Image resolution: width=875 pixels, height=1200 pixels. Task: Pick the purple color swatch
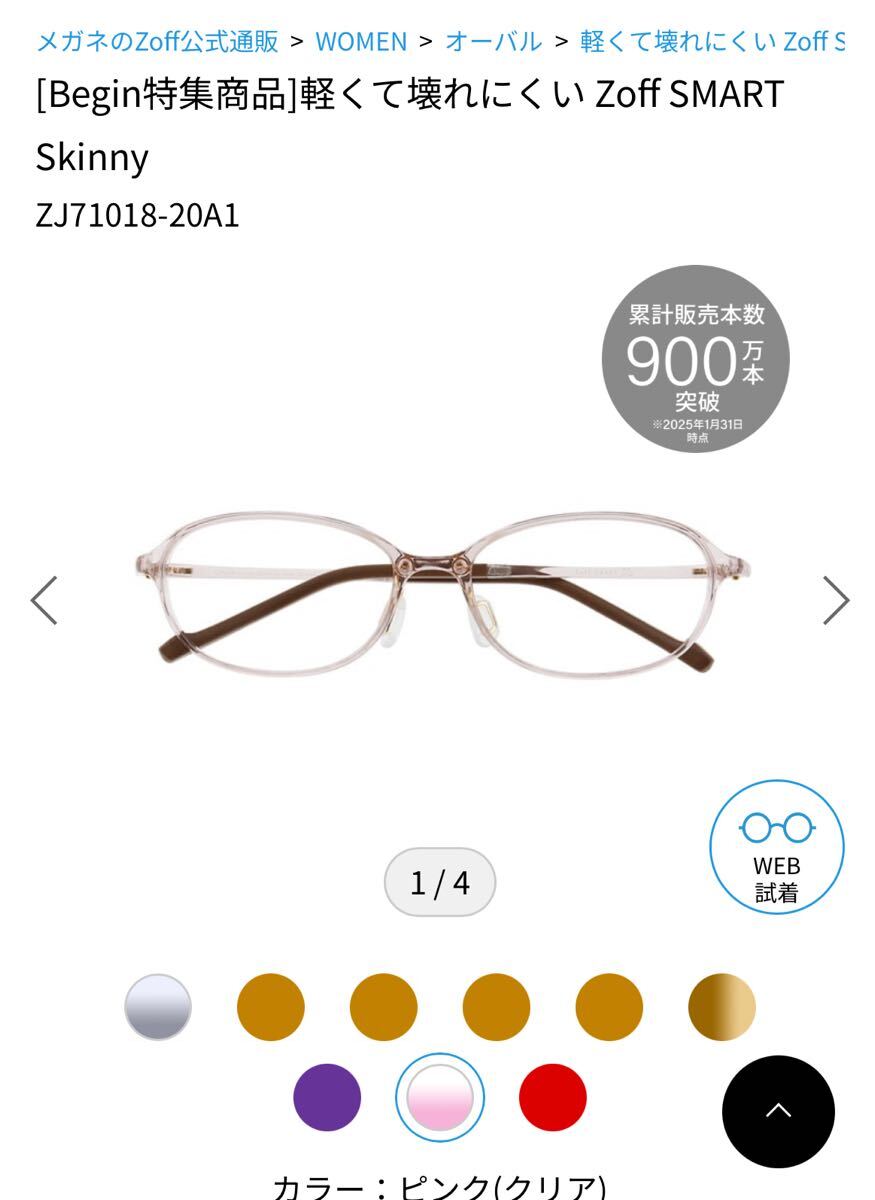[327, 1097]
